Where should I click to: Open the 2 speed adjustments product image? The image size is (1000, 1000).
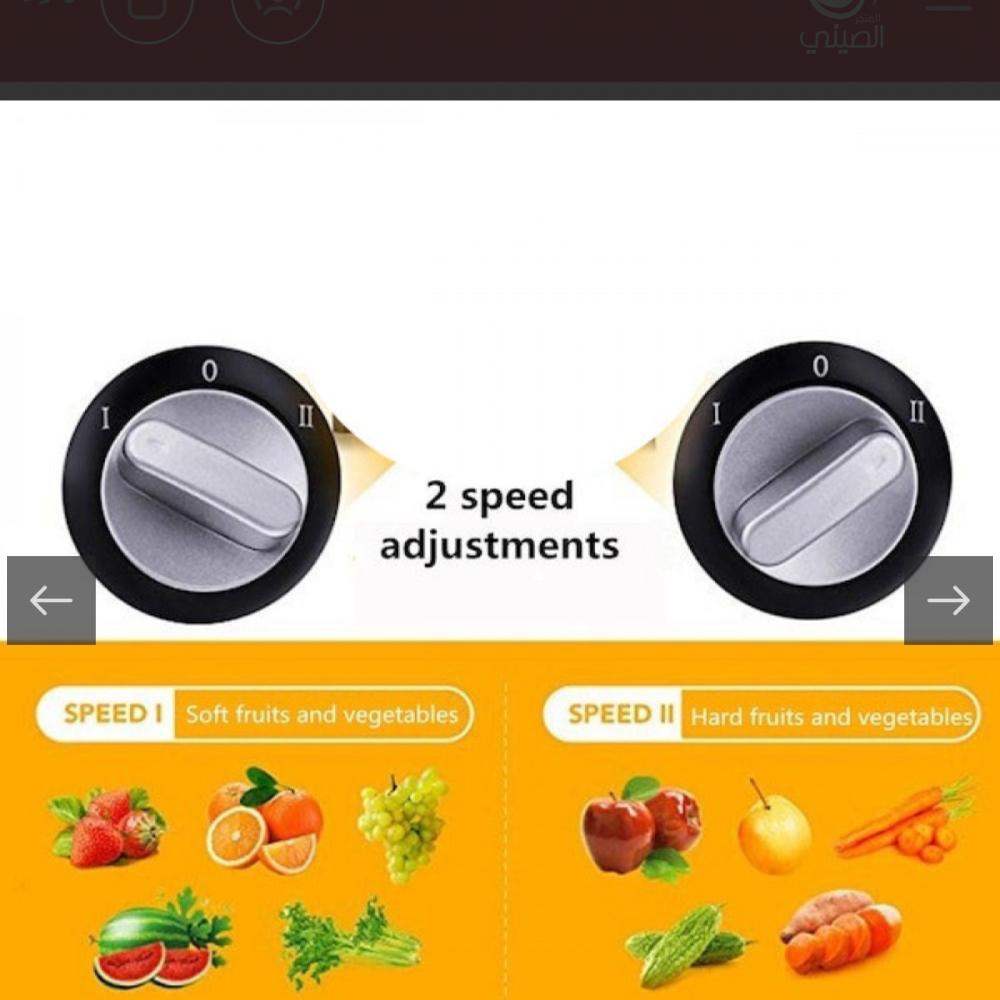tap(500, 520)
